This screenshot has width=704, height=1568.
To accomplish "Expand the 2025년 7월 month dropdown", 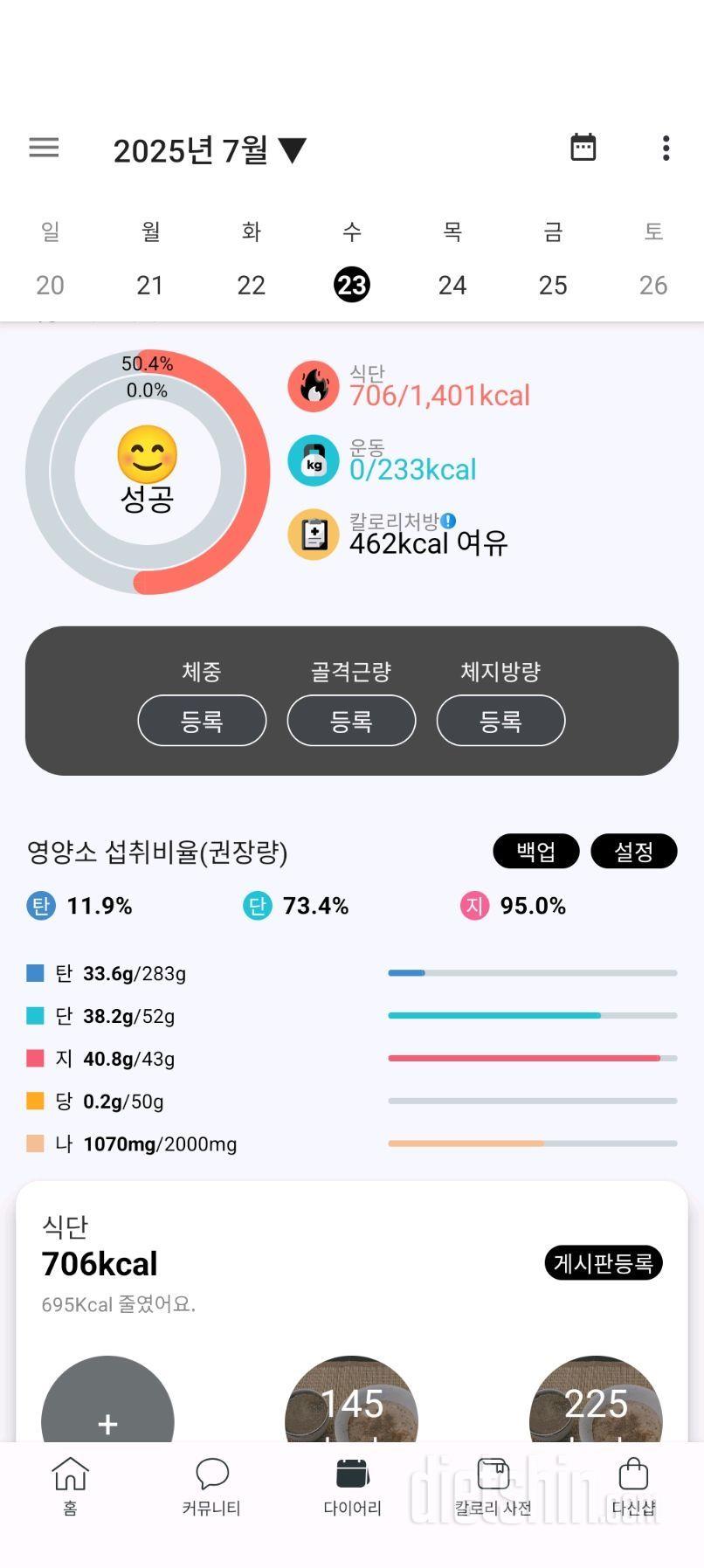I will point(210,150).
